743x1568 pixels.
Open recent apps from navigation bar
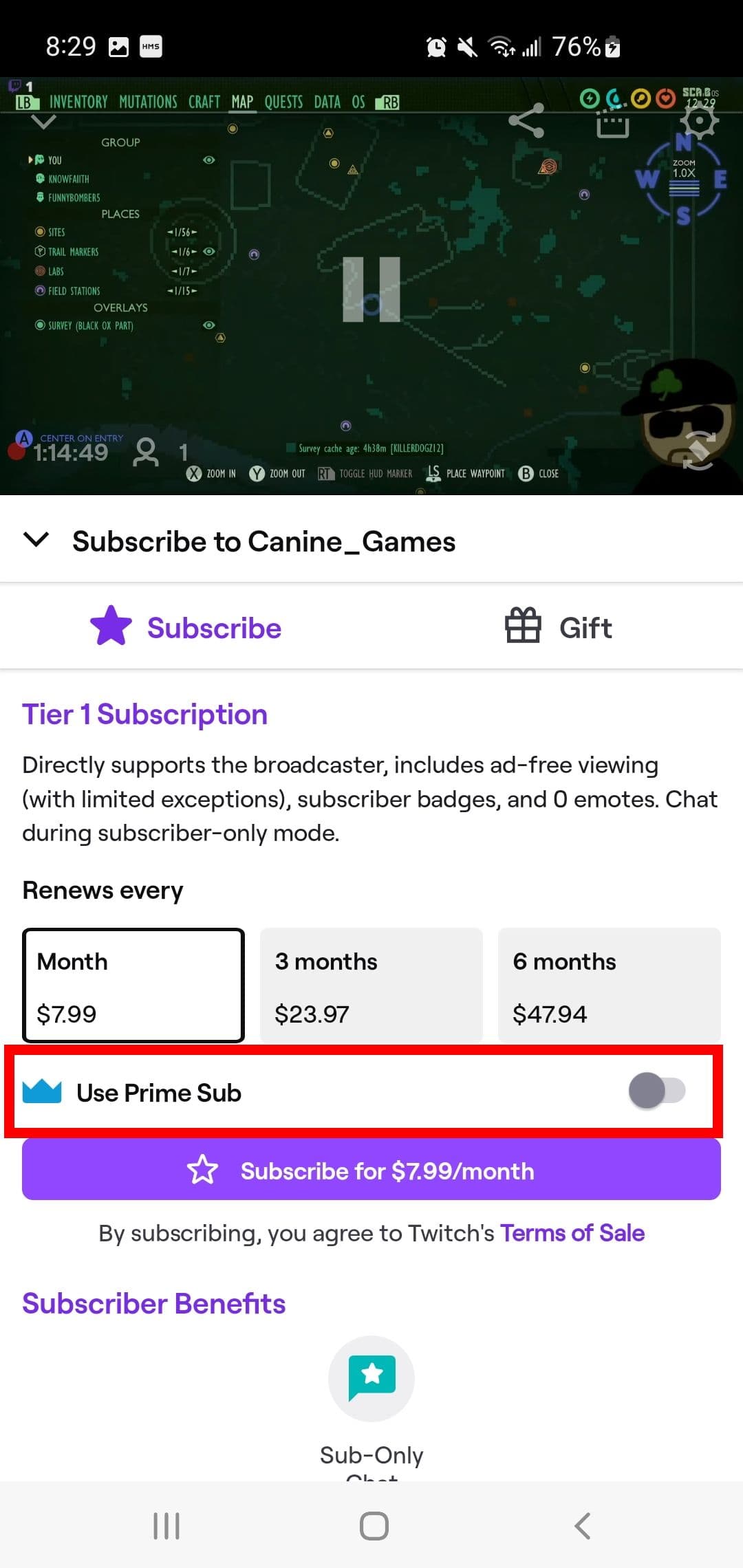166,1525
